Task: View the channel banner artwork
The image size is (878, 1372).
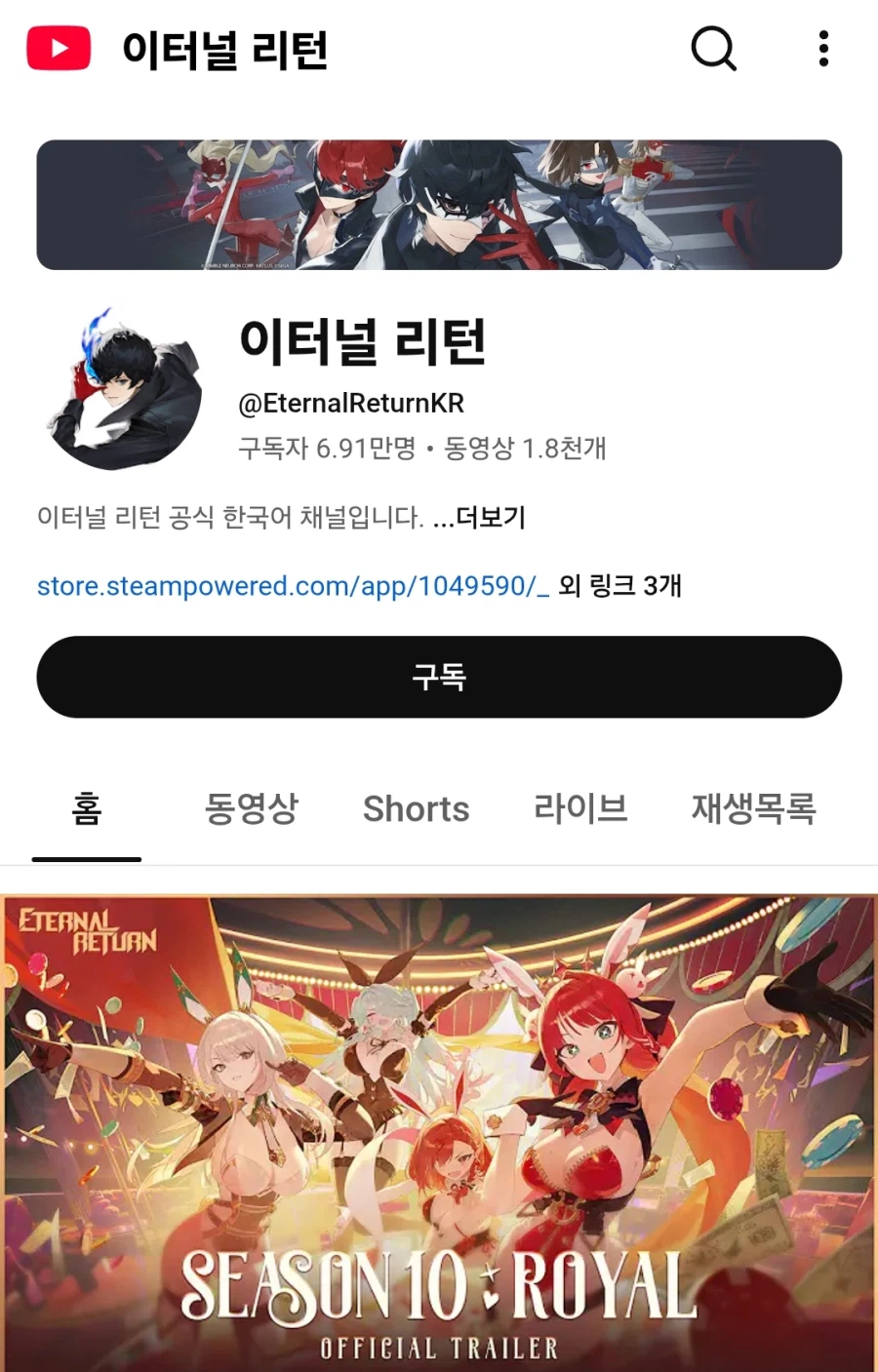Action: (x=438, y=204)
